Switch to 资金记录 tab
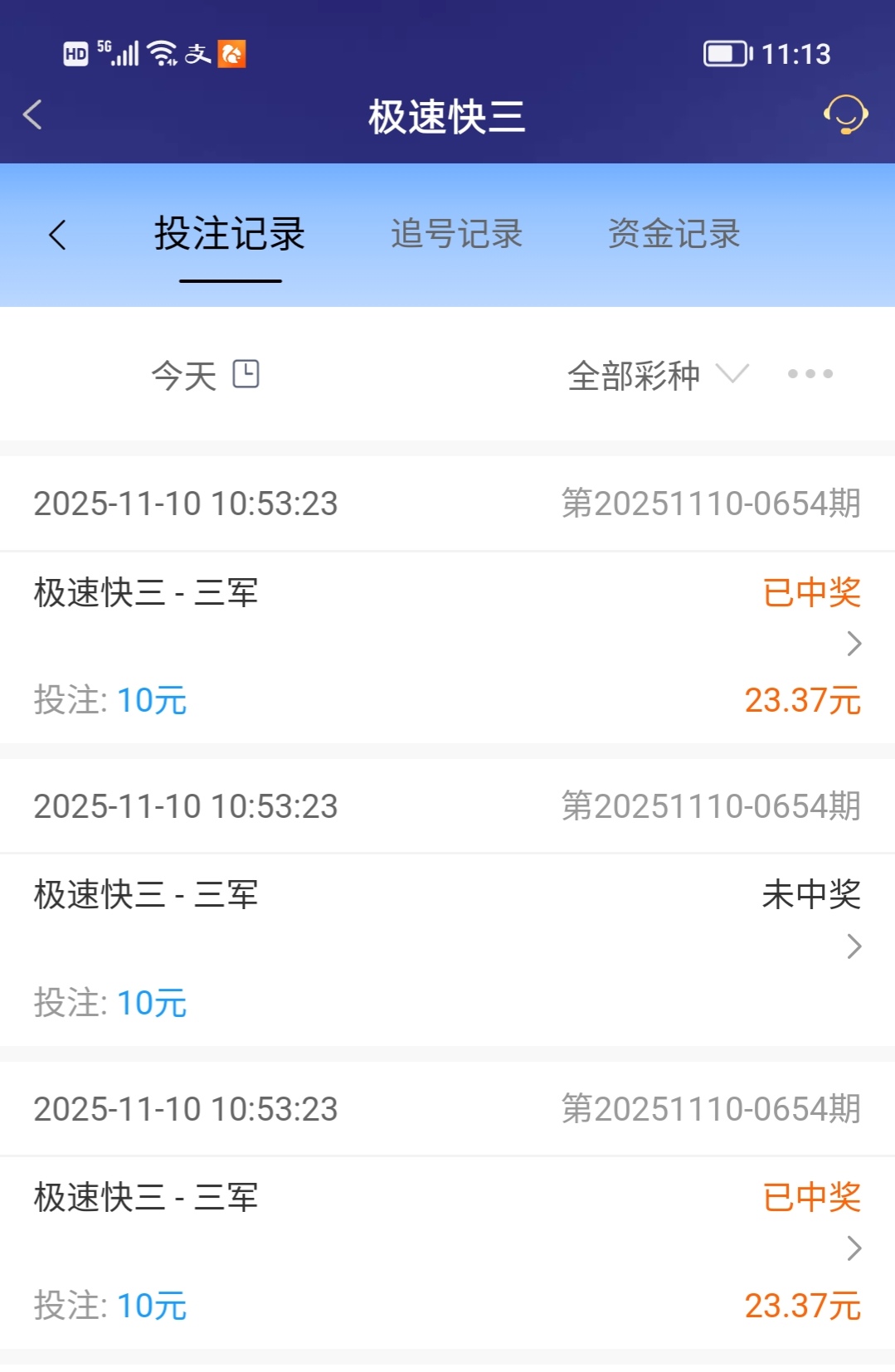 tap(674, 235)
